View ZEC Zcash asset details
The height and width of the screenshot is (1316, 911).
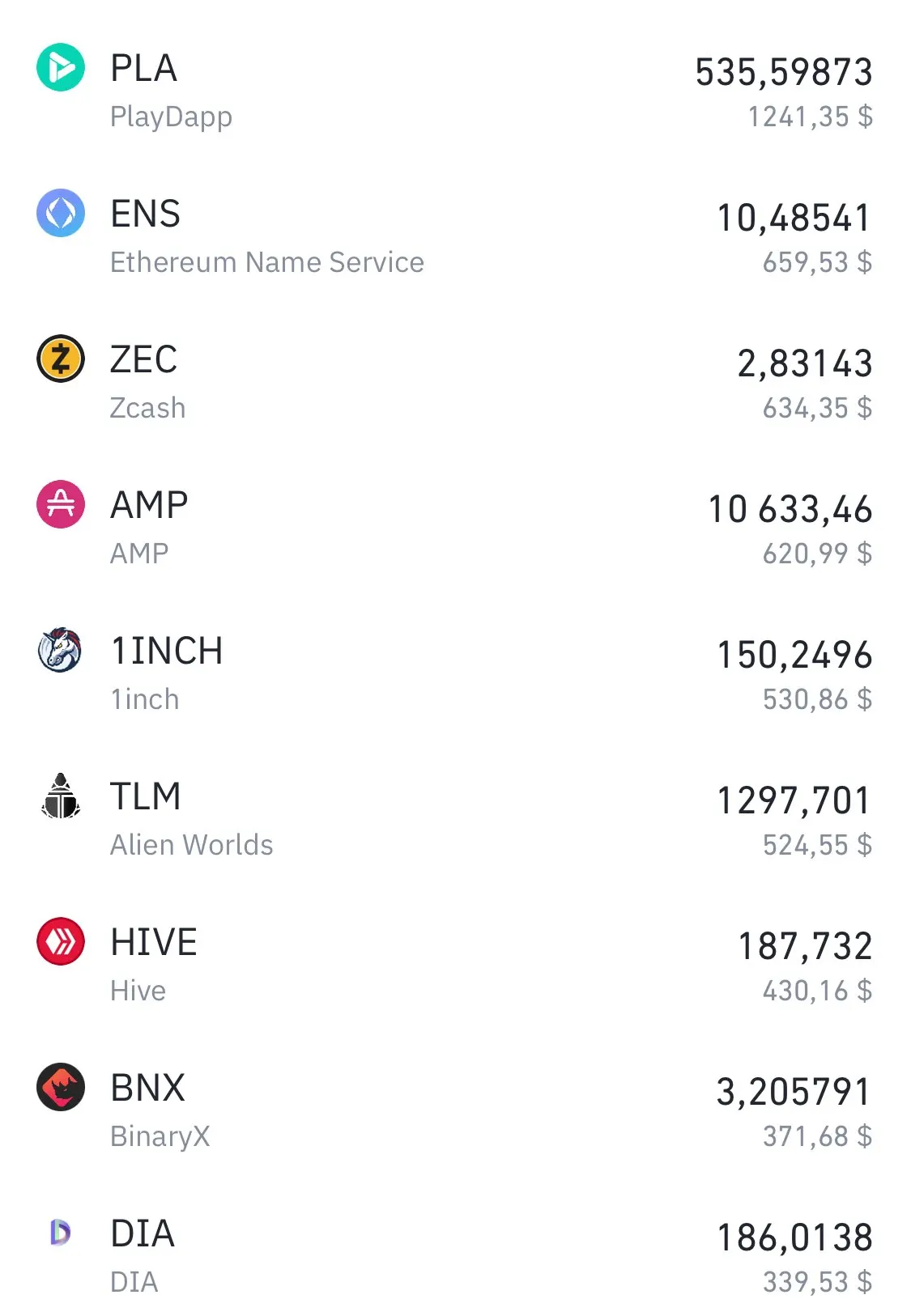point(453,382)
